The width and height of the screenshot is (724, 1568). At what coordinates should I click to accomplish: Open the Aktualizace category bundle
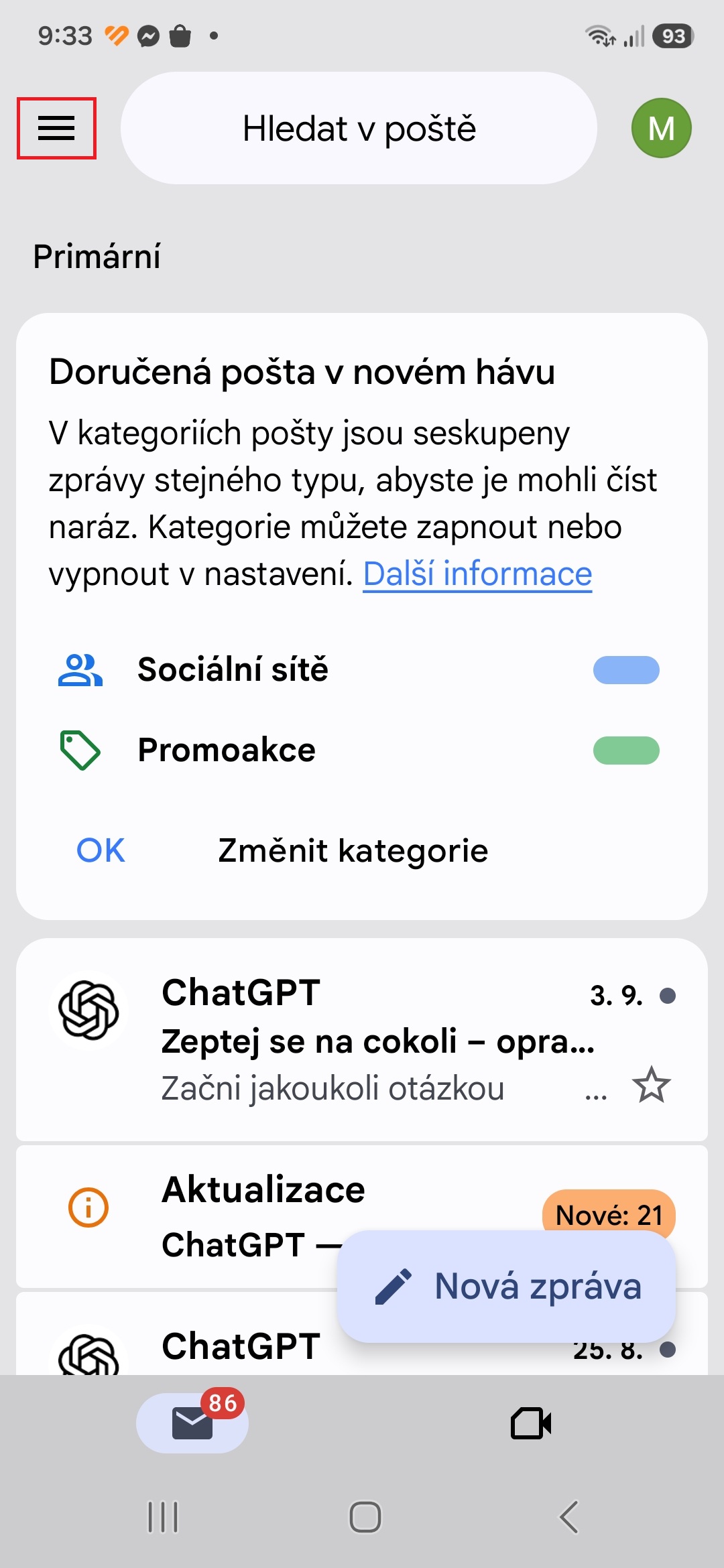[362, 1216]
